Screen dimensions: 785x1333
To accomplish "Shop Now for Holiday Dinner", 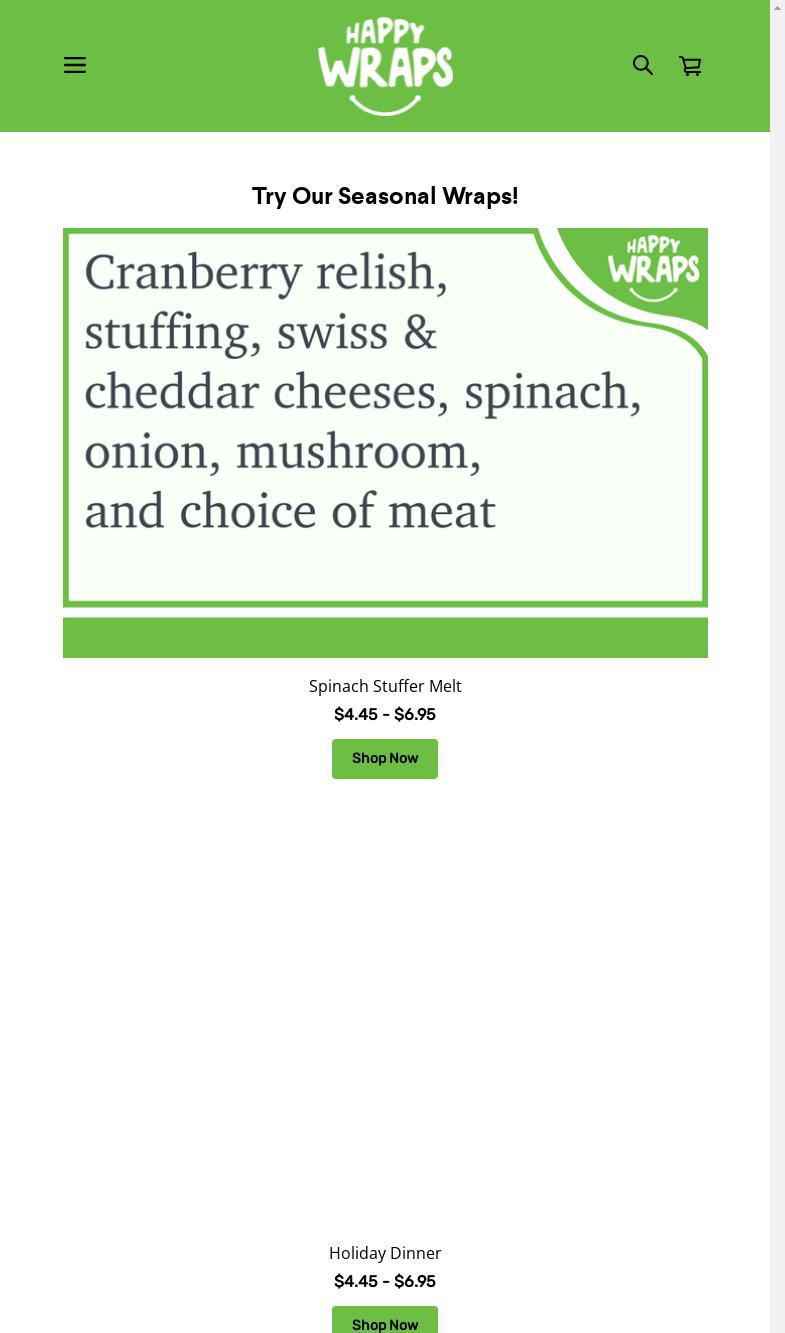I will tap(385, 1320).
